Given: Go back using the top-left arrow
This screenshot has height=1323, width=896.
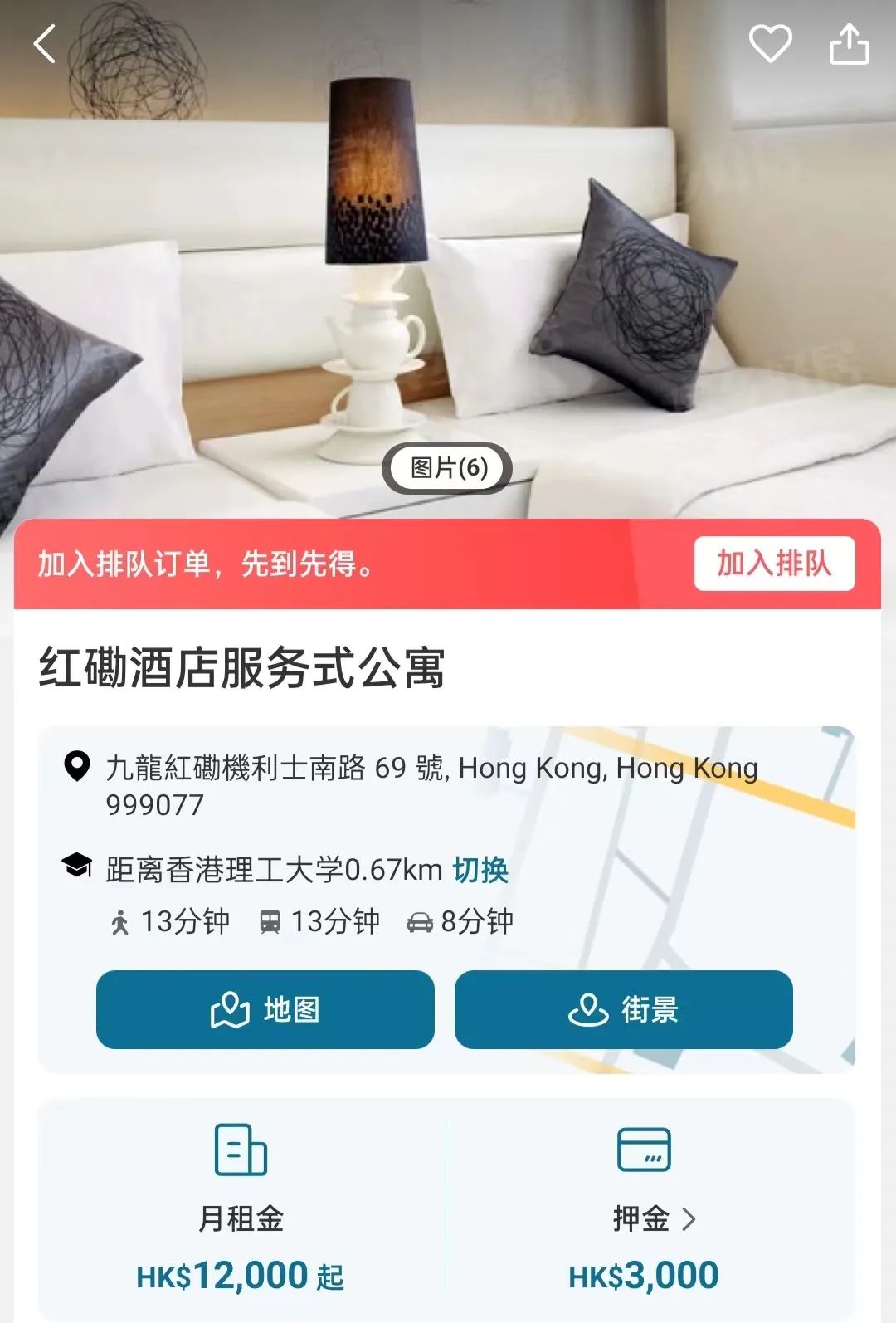Looking at the screenshot, I should pyautogui.click(x=45, y=44).
